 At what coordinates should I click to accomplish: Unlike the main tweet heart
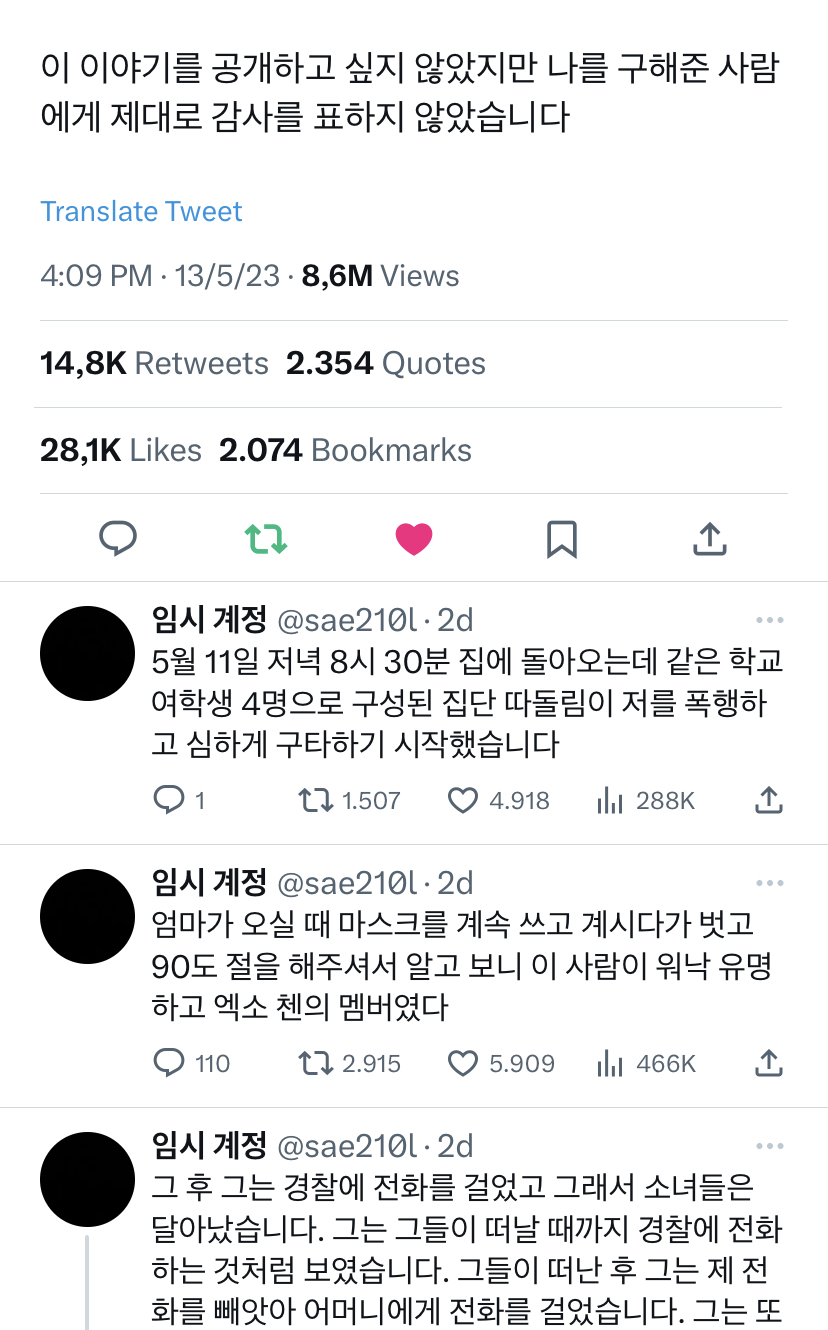414,539
